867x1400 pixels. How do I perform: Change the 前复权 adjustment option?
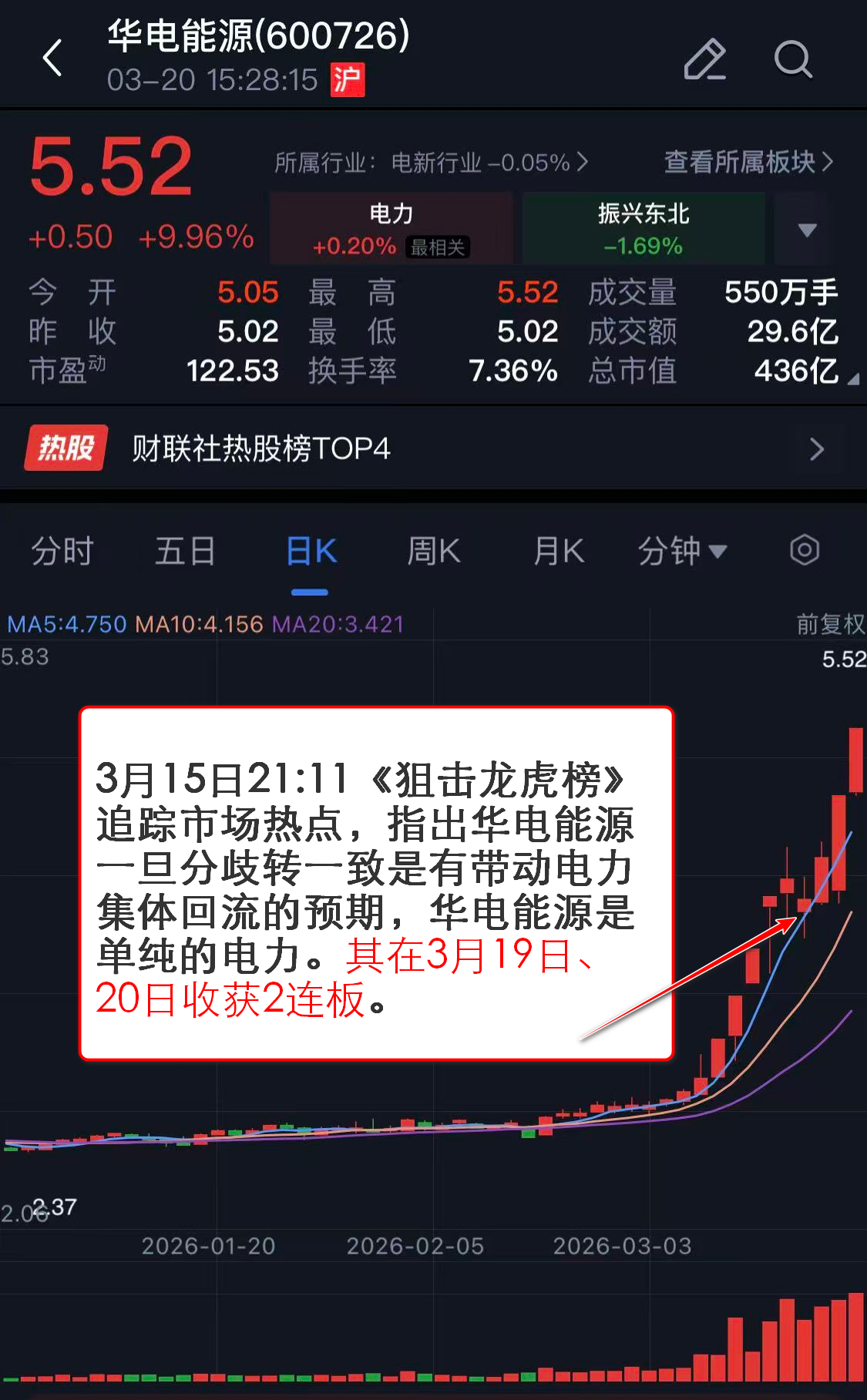point(830,624)
